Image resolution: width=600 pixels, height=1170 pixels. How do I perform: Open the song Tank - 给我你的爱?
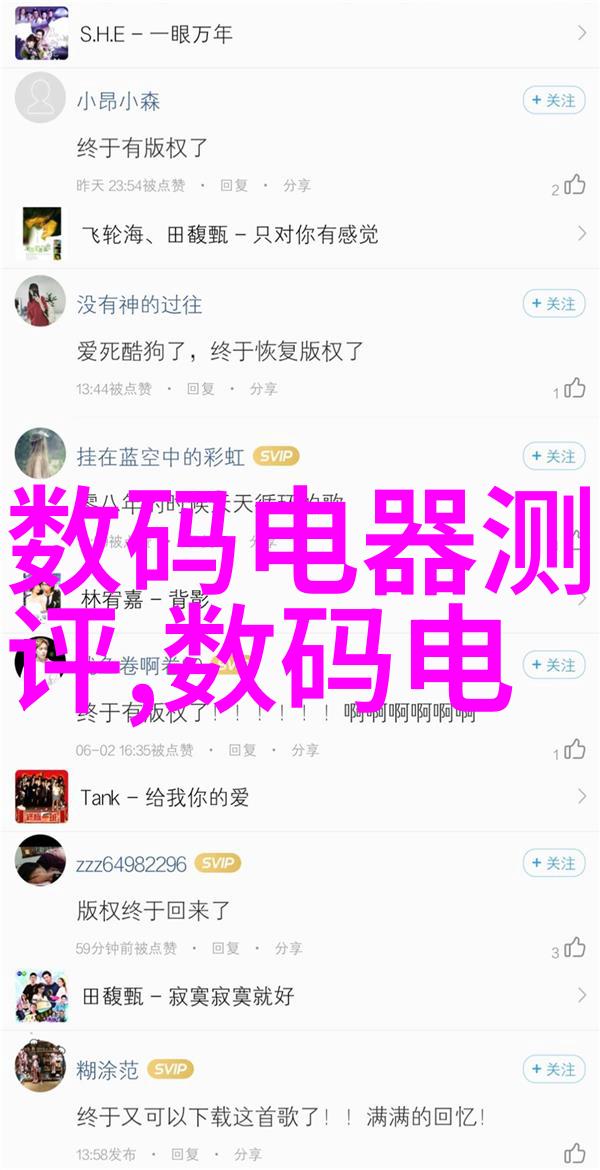pyautogui.click(x=300, y=797)
